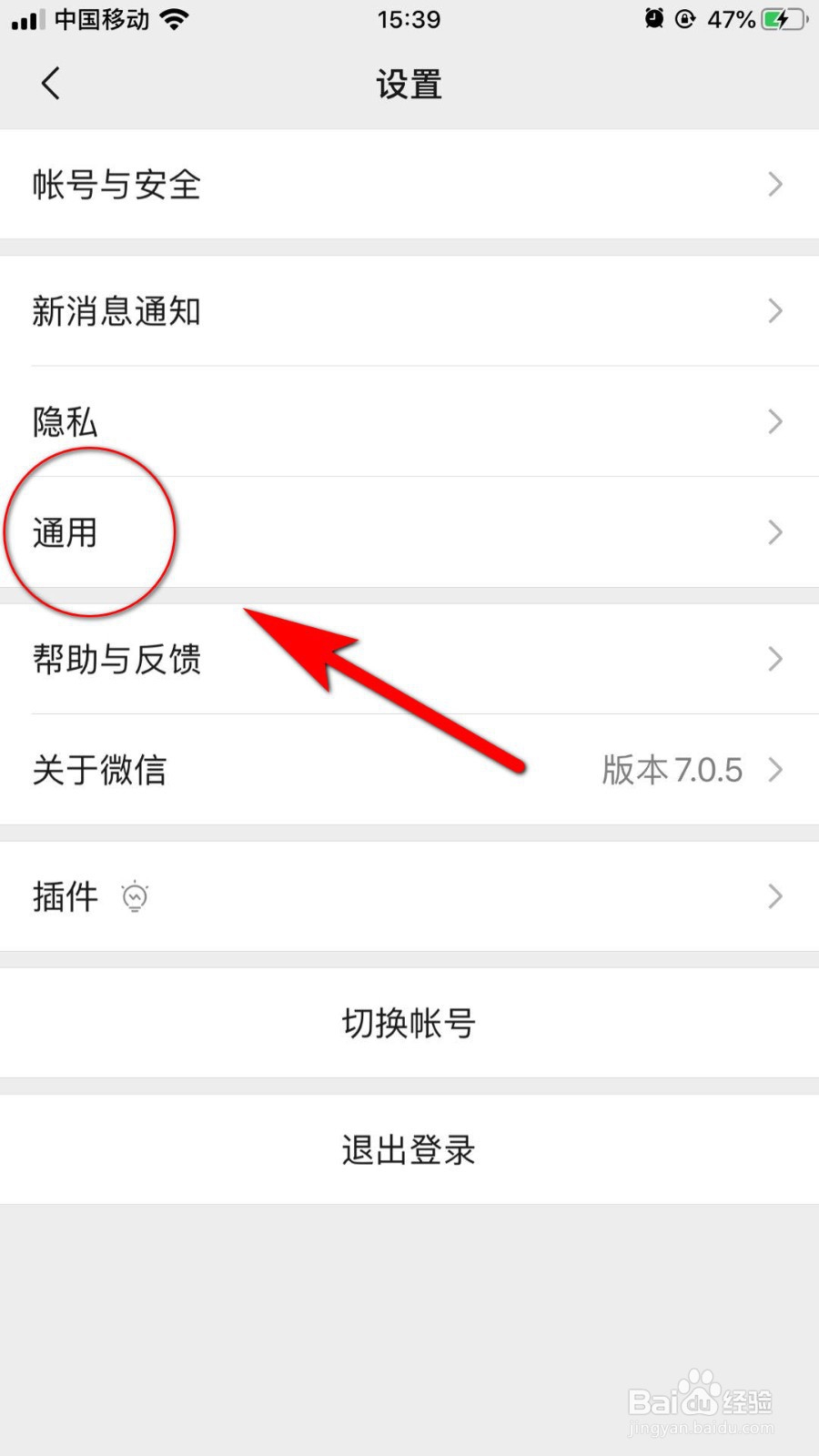Image resolution: width=819 pixels, height=1456 pixels.
Task: Tap the chevron next to 帮助与反馈
Action: point(775,659)
